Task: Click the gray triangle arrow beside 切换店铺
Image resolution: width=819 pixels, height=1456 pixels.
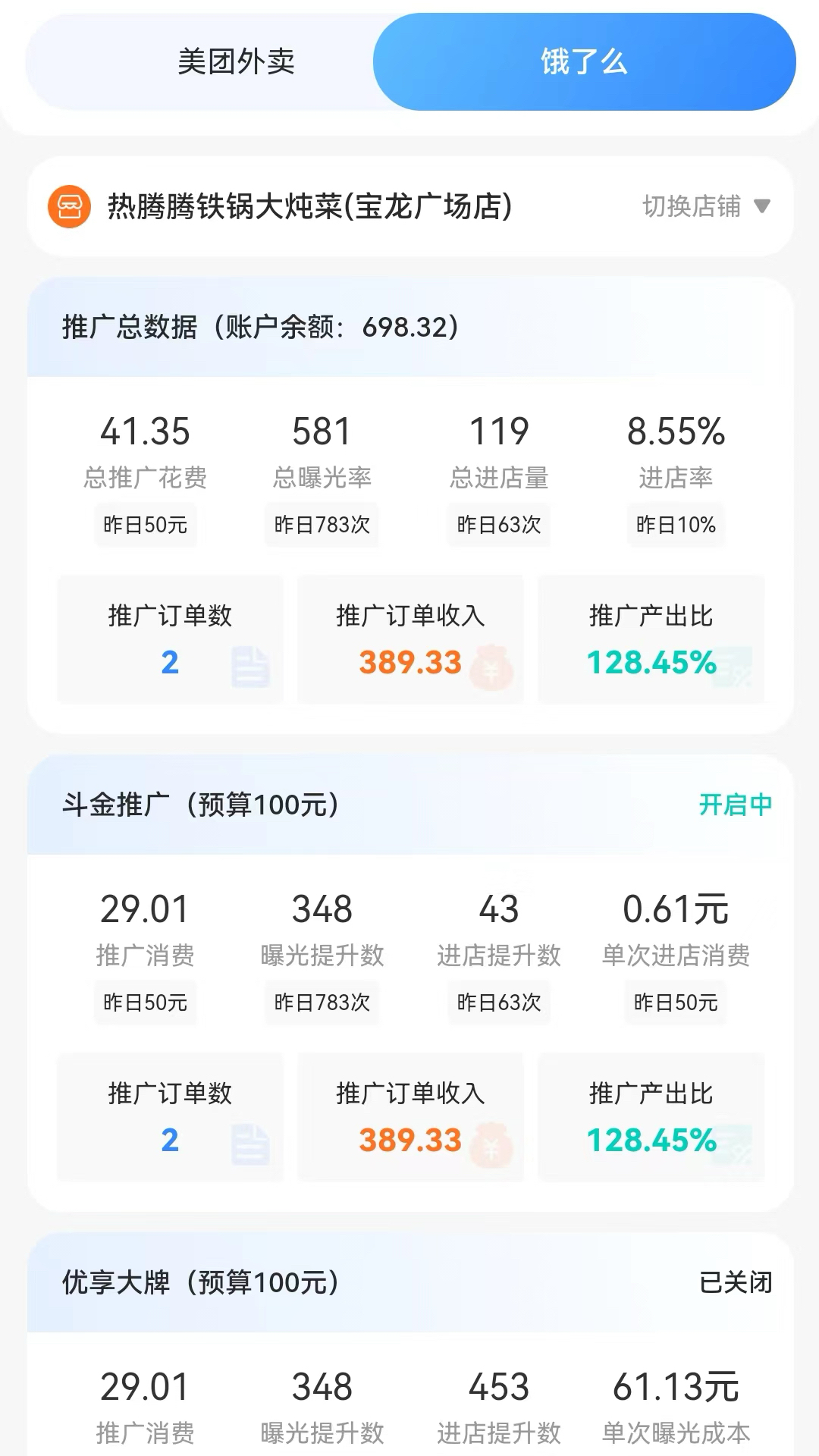Action: [x=763, y=206]
